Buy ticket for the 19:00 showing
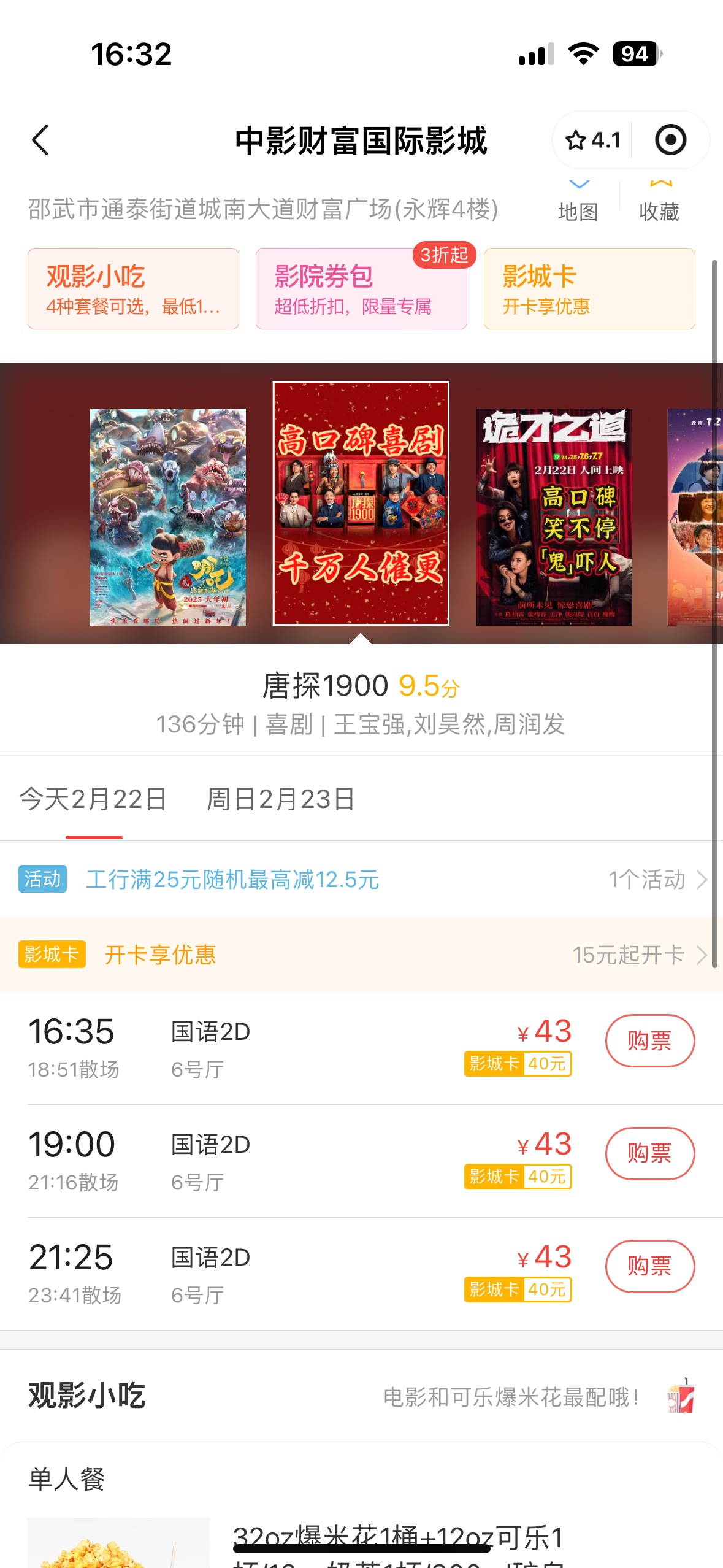 click(649, 1153)
